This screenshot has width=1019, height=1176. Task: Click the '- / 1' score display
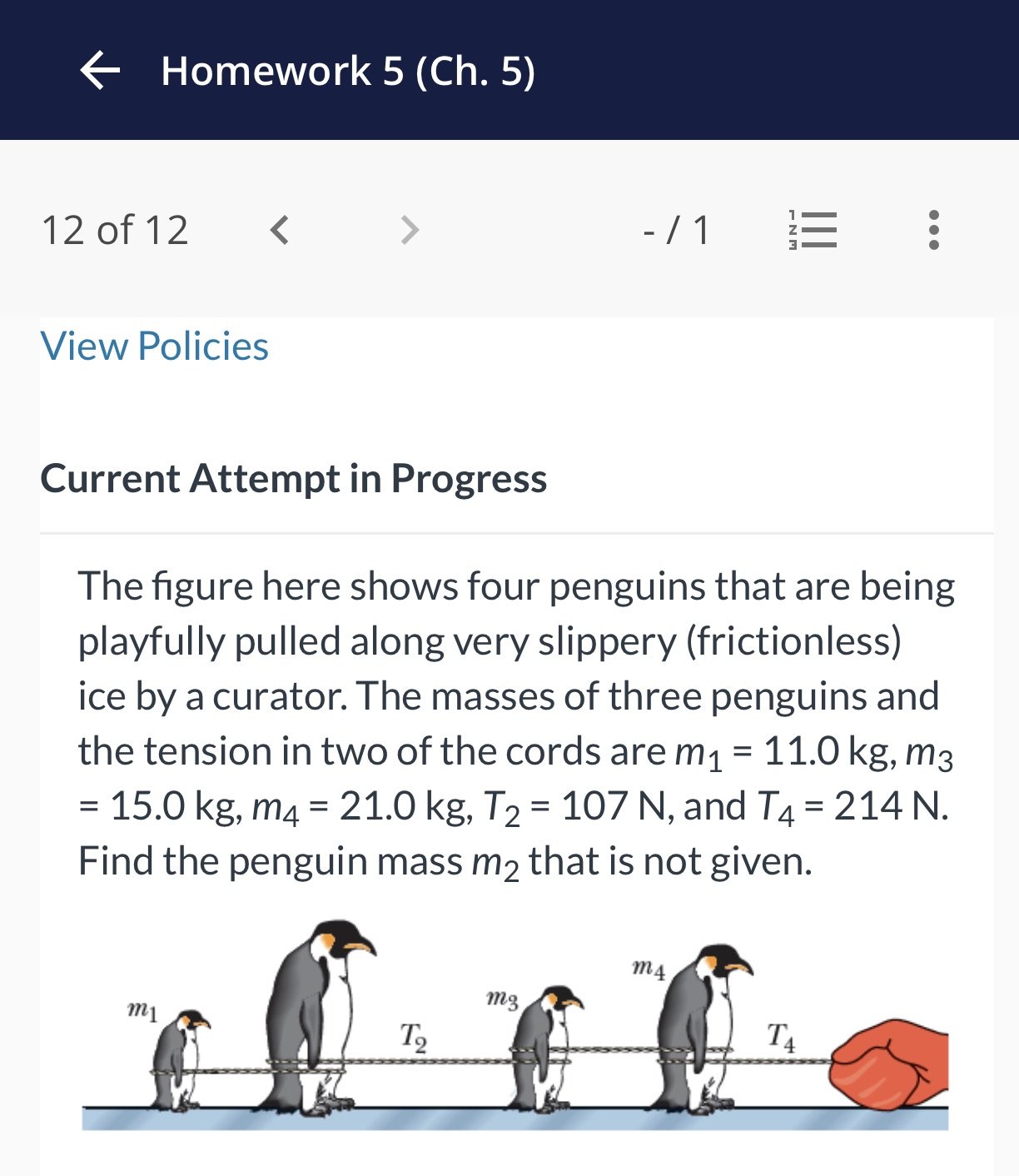[x=678, y=231]
